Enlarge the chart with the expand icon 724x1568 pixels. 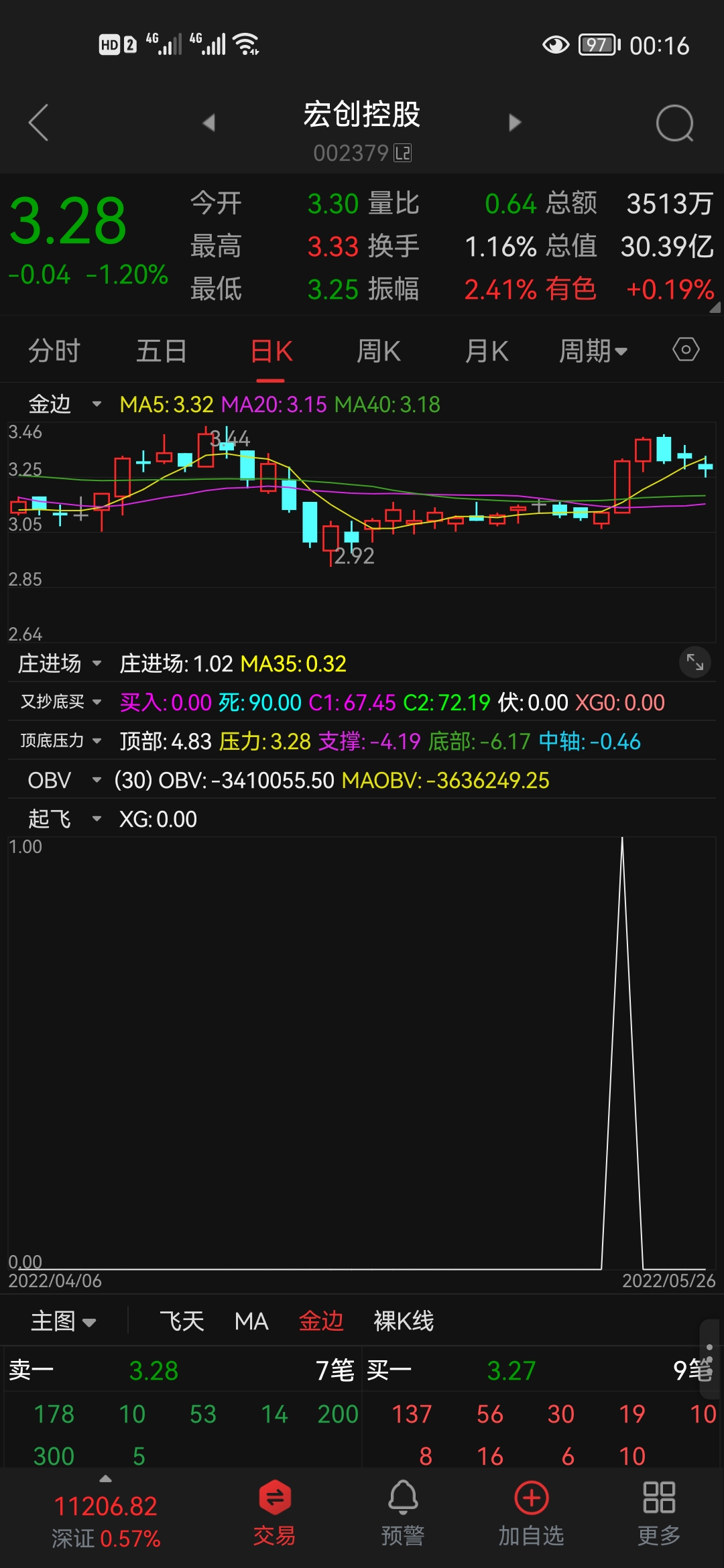click(695, 663)
